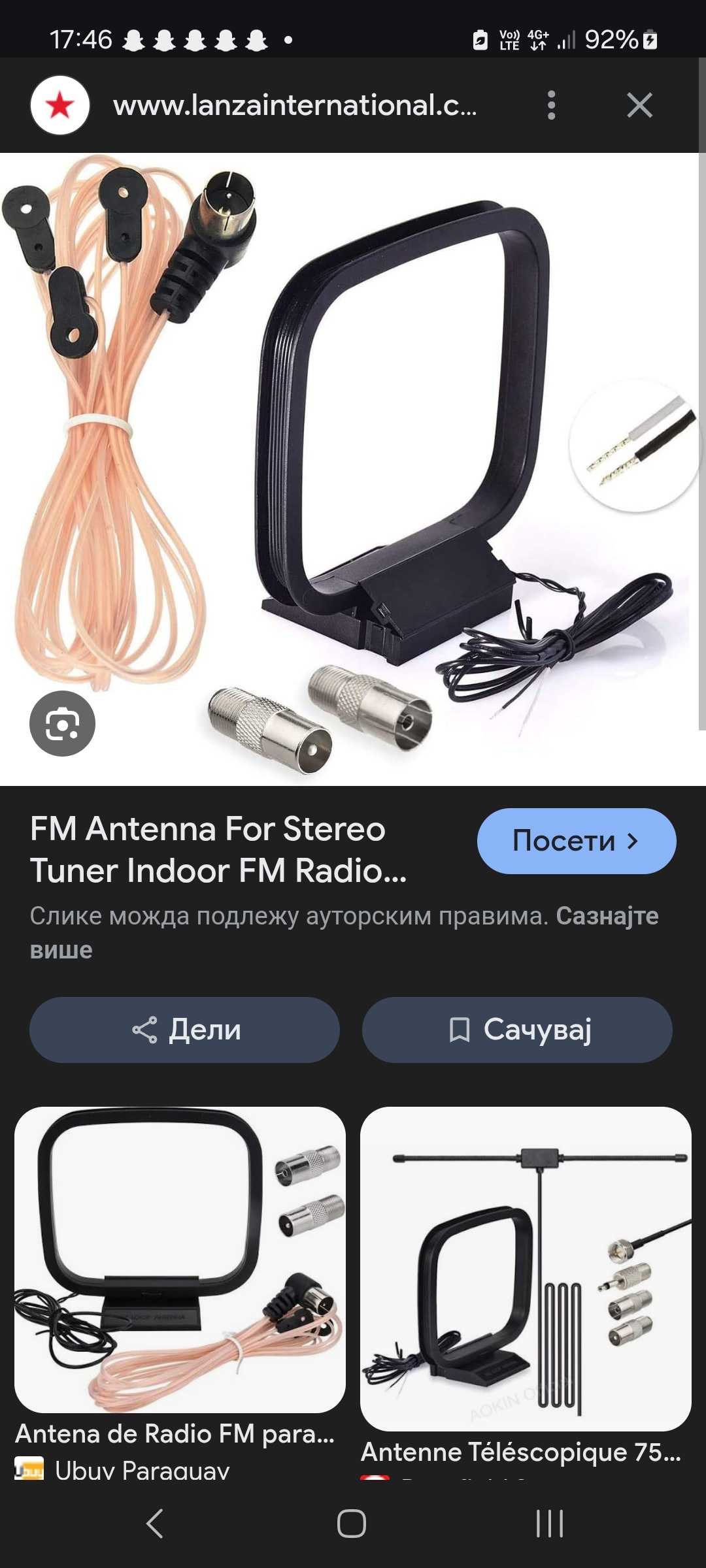Image resolution: width=706 pixels, height=1568 pixels.
Task: Search this image with Google Lens
Action: click(x=62, y=723)
